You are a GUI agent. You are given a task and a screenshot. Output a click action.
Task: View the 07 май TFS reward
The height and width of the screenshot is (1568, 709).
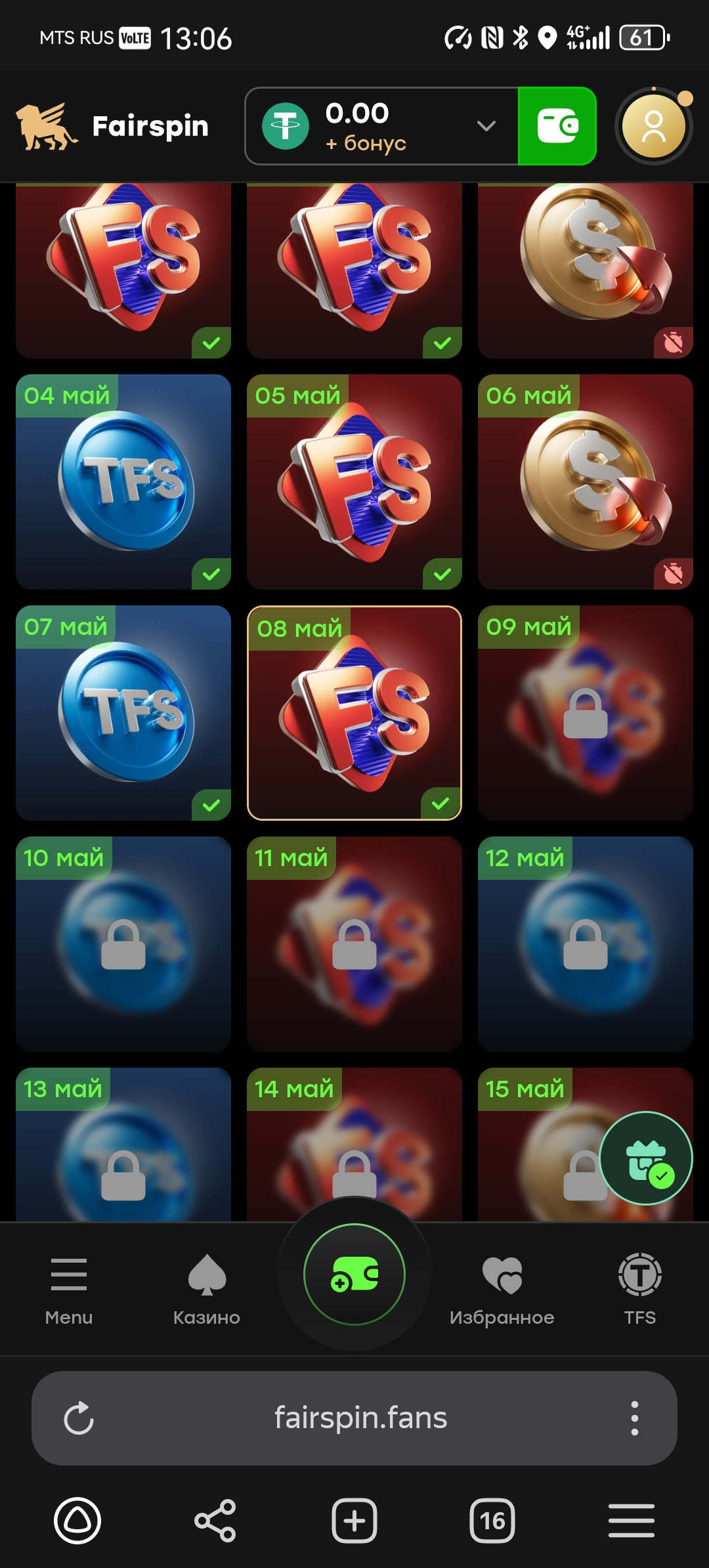[x=123, y=713]
